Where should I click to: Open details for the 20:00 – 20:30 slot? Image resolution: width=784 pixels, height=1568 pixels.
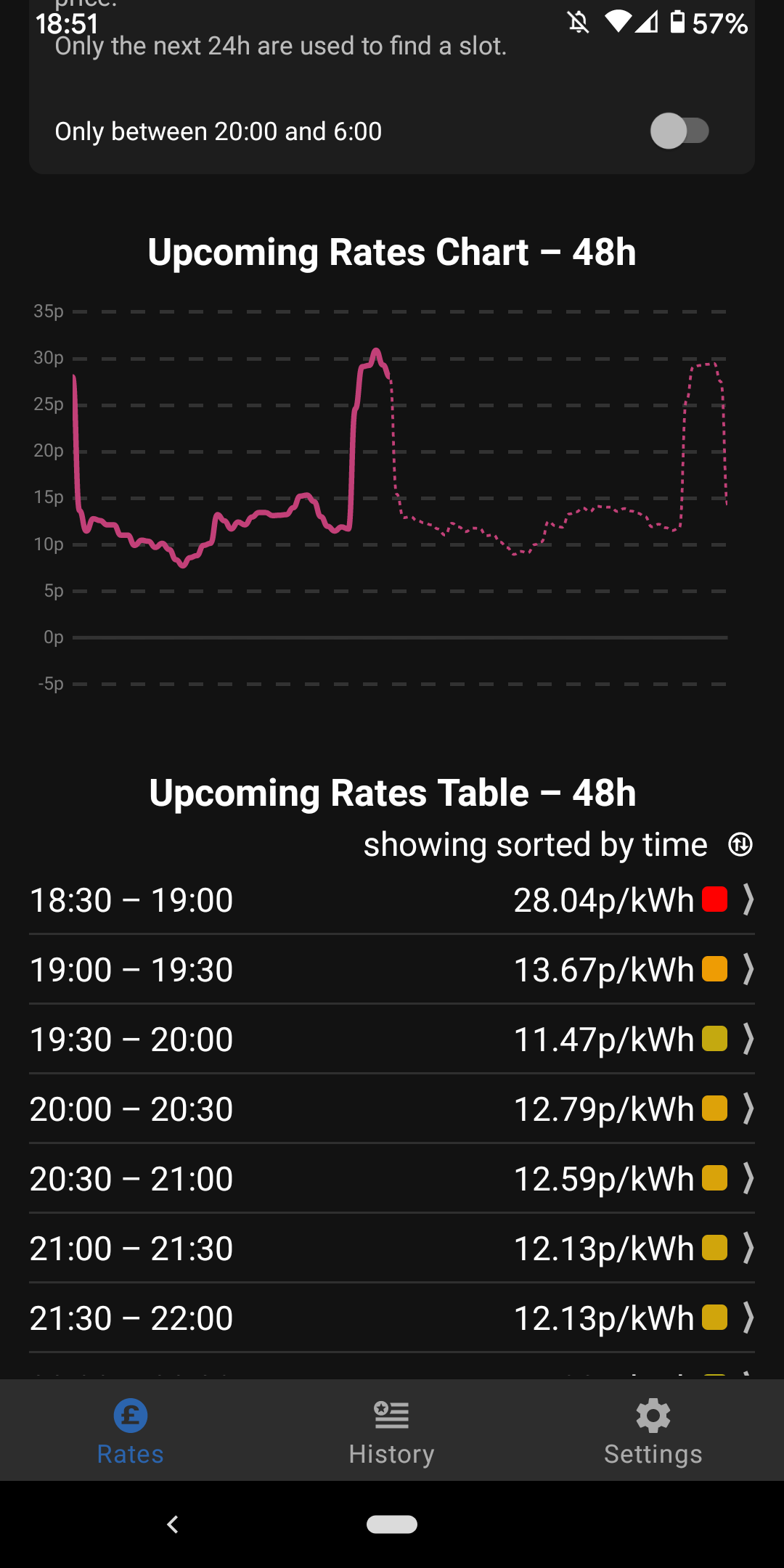[748, 1108]
